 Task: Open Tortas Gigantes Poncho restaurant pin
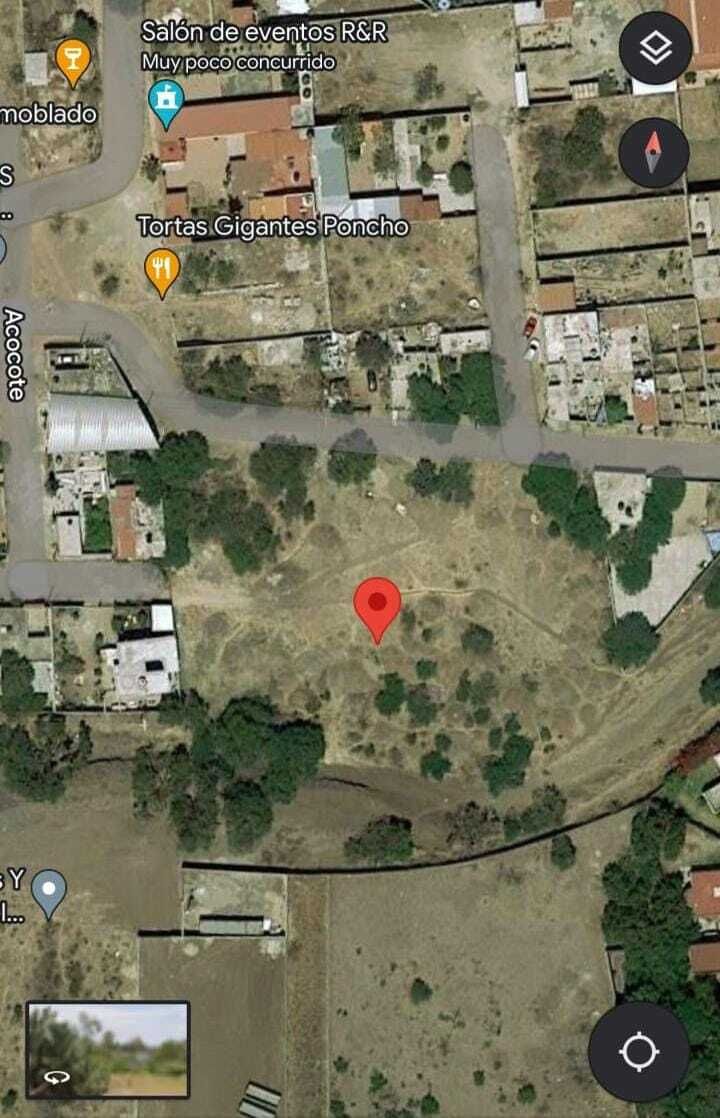162,271
